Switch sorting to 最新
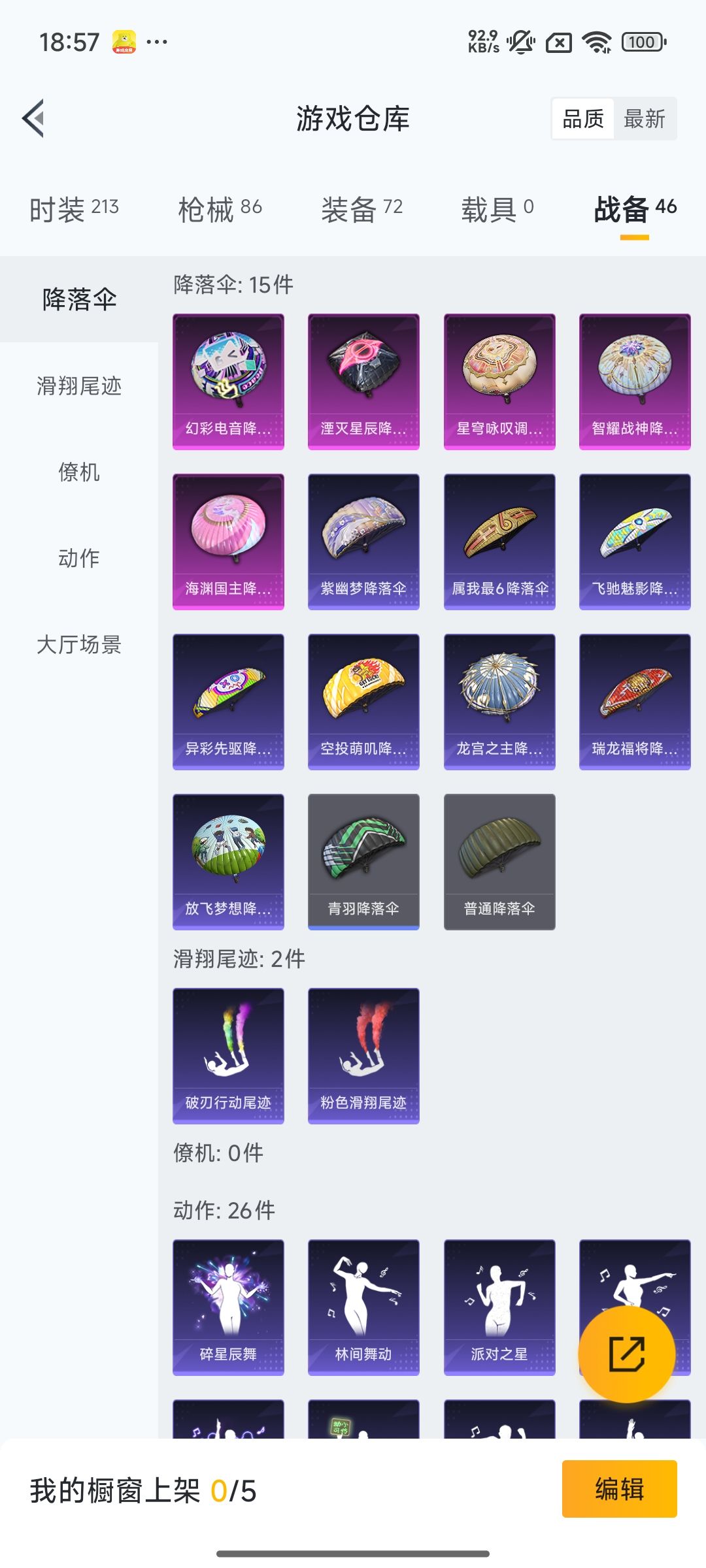This screenshot has height=1568, width=706. (x=645, y=118)
